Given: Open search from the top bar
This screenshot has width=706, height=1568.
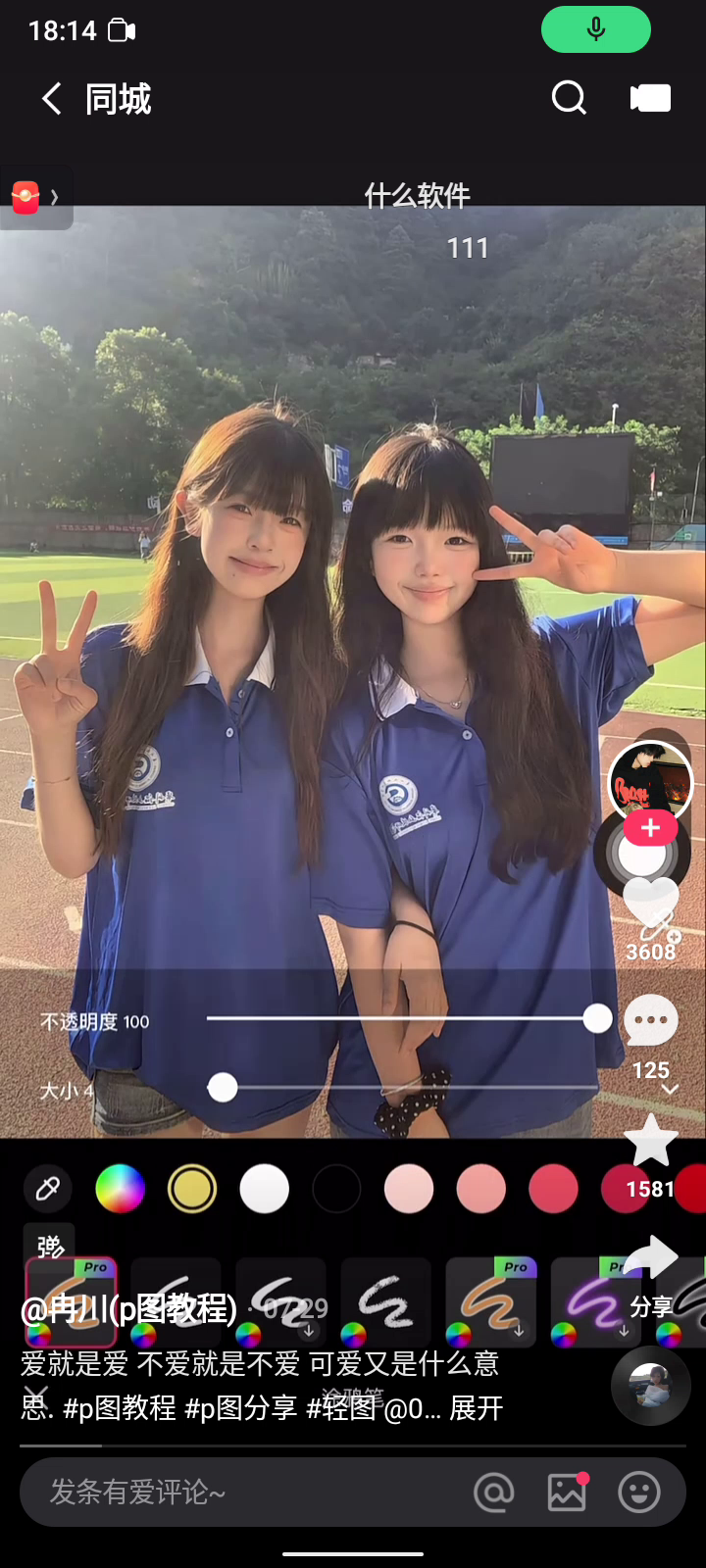Looking at the screenshot, I should (569, 98).
